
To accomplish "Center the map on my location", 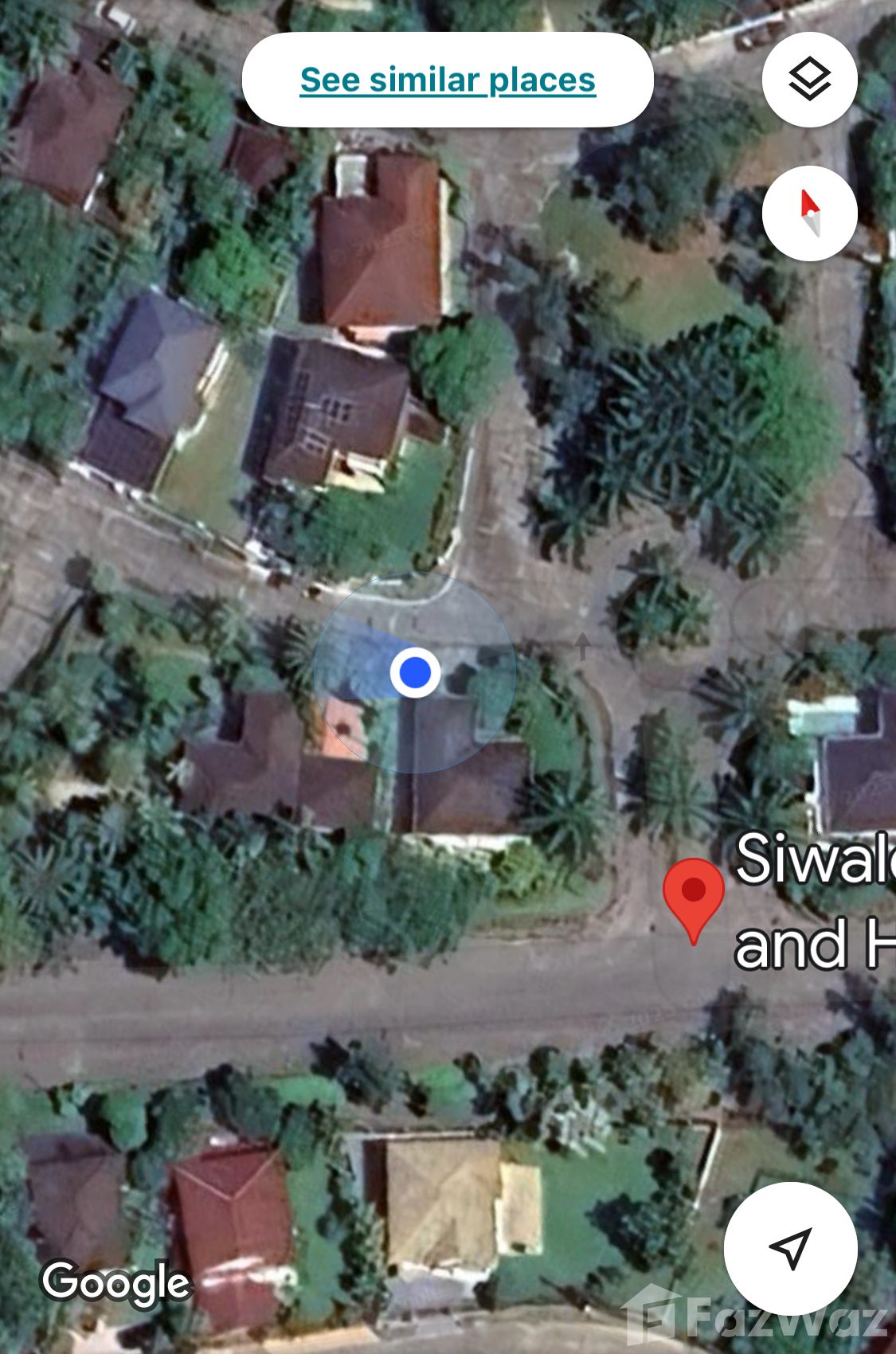I will click(x=790, y=1248).
